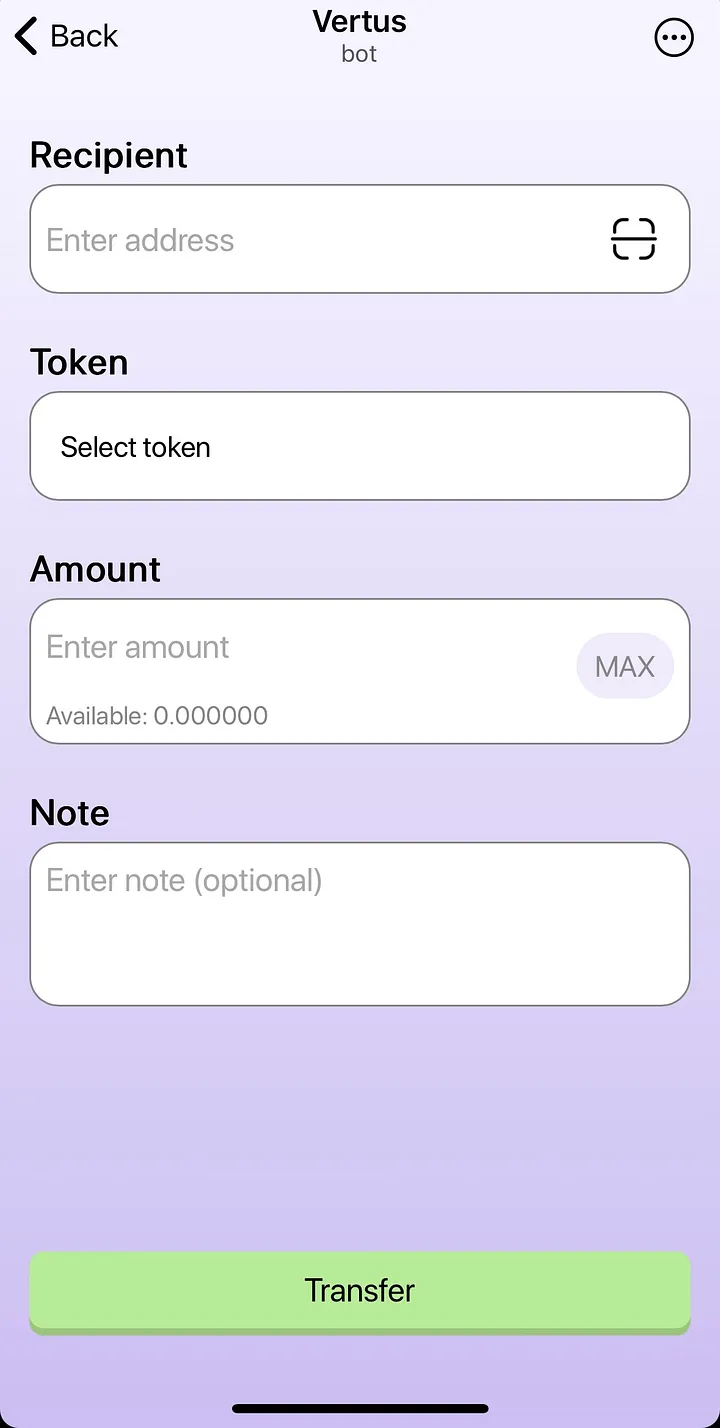Tap the Recipient address field
Viewport: 720px width, 1428px height.
point(360,239)
